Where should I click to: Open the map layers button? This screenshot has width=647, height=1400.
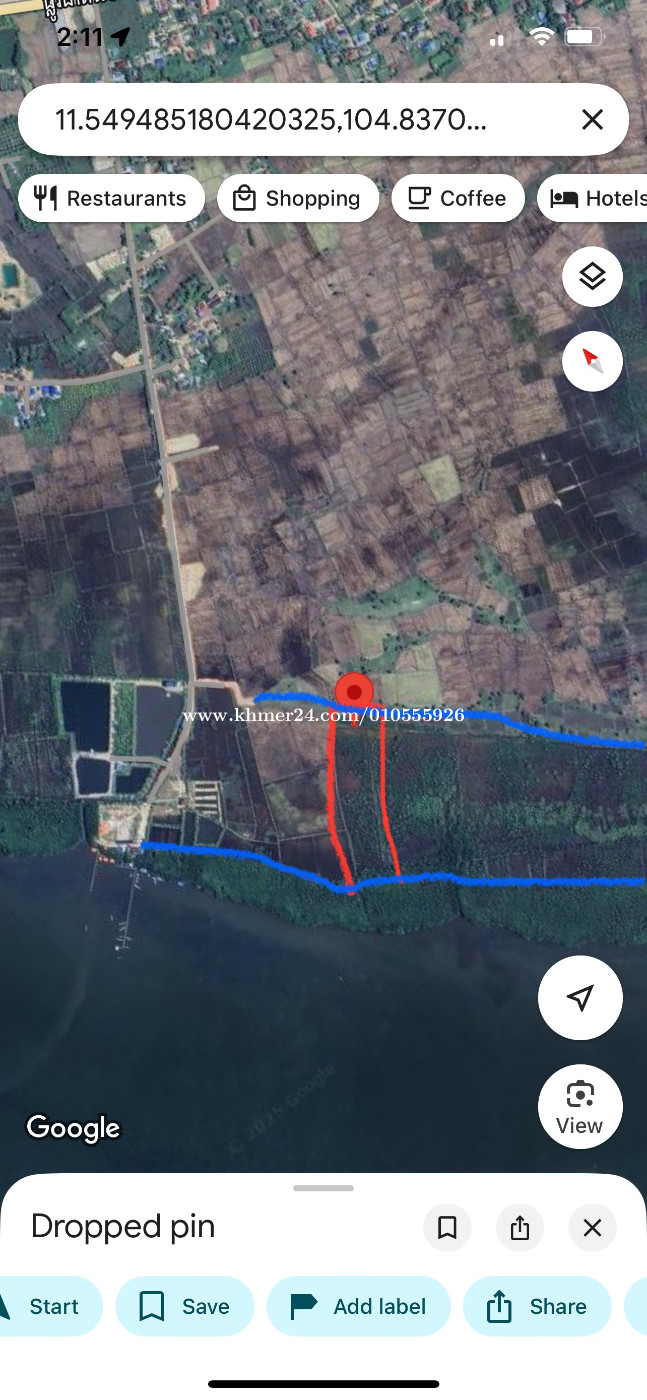[592, 277]
